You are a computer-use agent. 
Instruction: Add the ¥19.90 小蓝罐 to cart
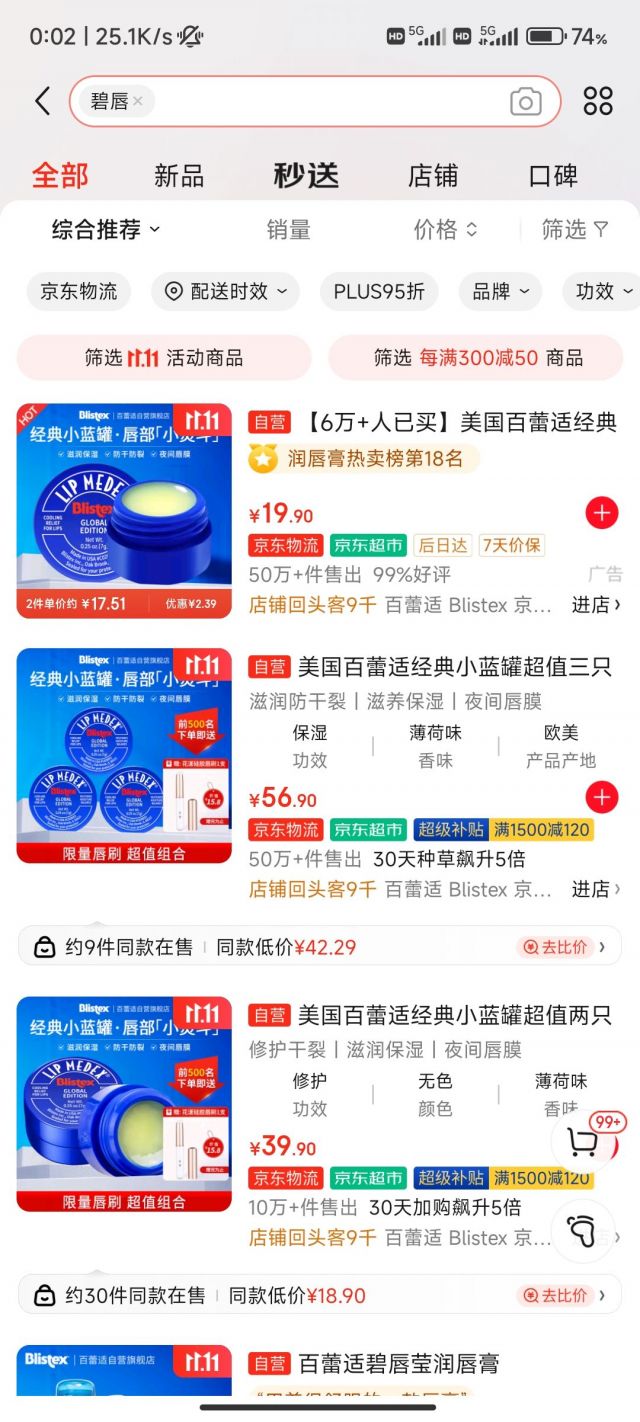[x=601, y=514]
